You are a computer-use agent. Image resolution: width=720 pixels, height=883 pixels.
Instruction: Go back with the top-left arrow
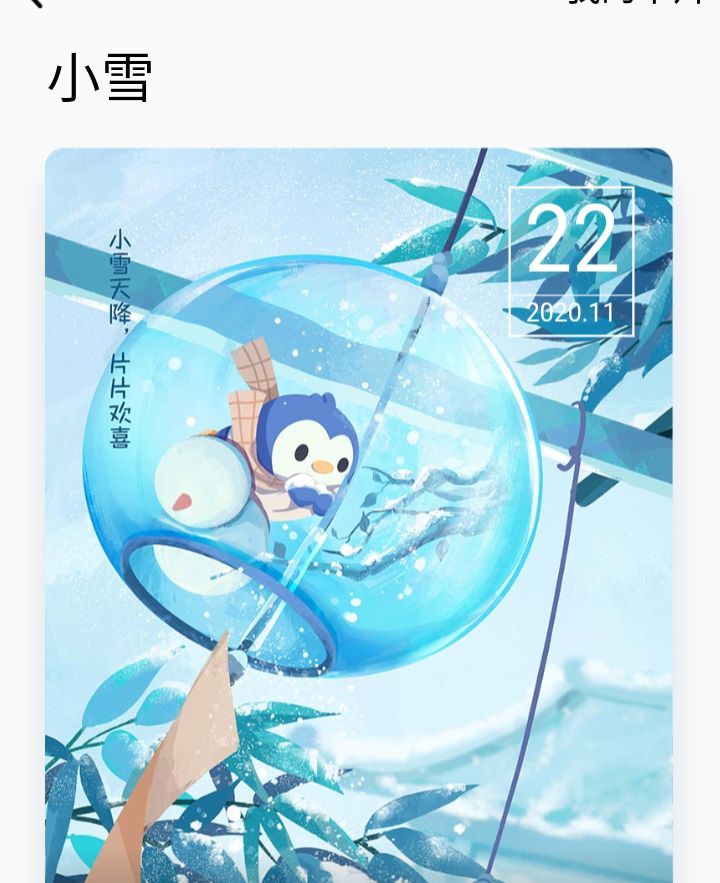[33, 3]
